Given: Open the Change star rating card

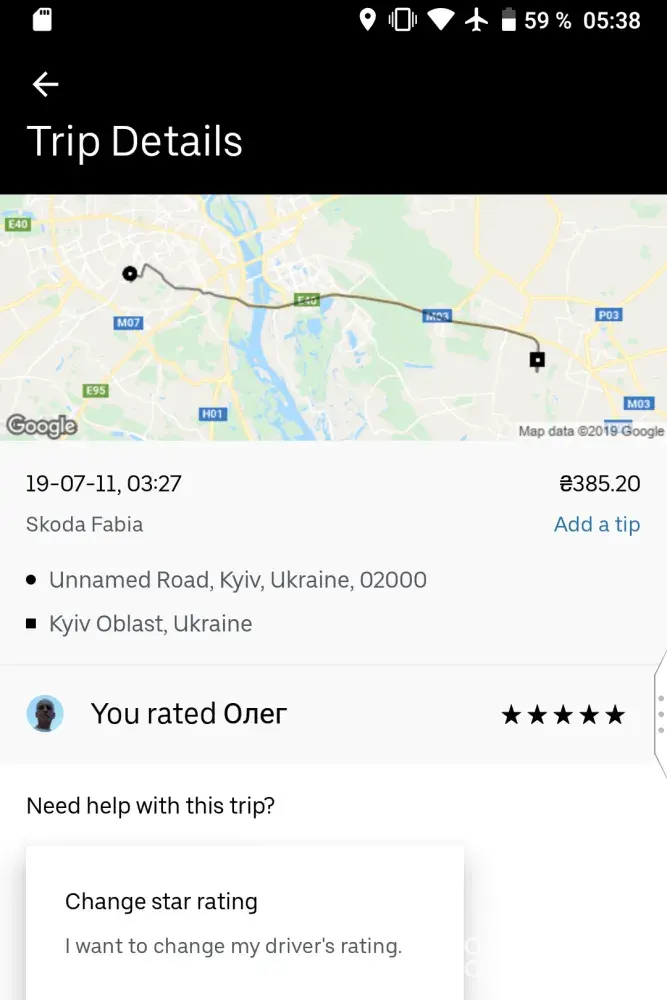Looking at the screenshot, I should click(244, 922).
